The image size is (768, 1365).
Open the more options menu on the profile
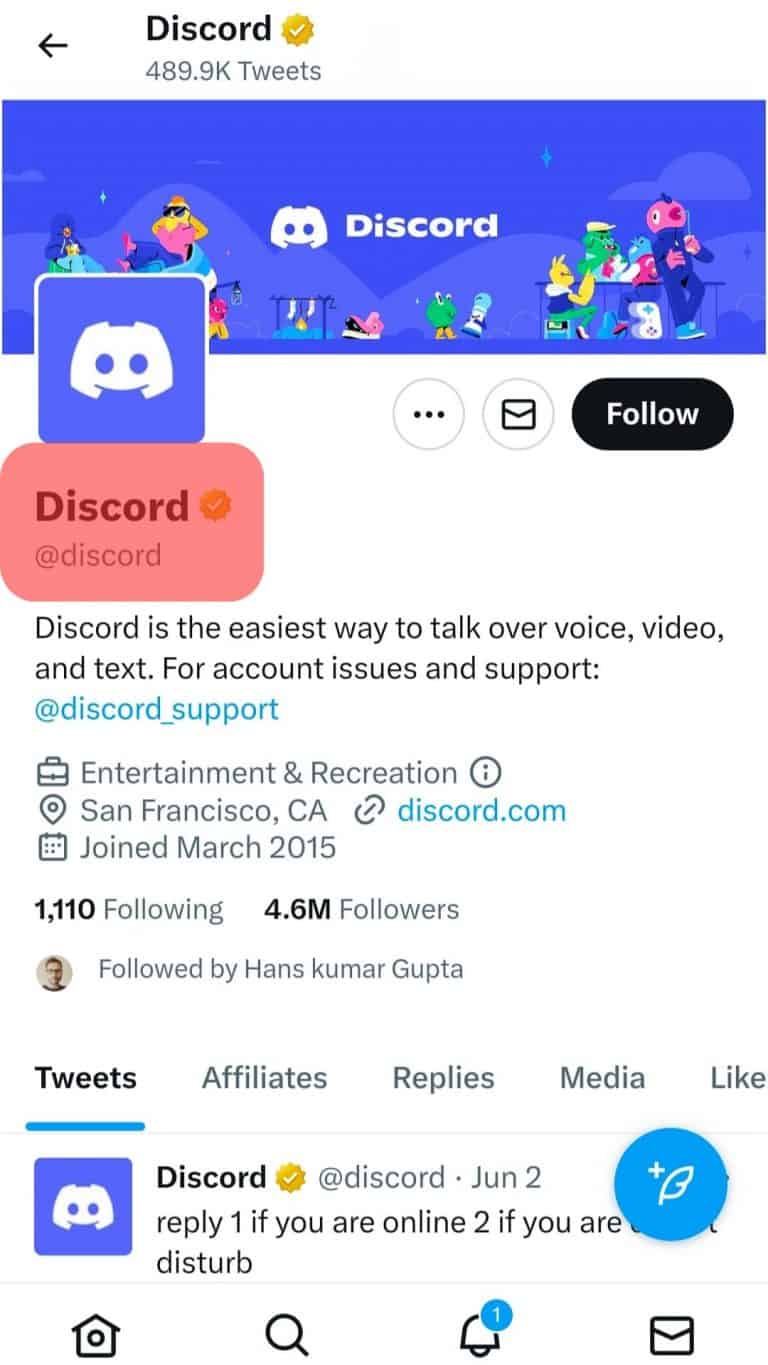429,413
